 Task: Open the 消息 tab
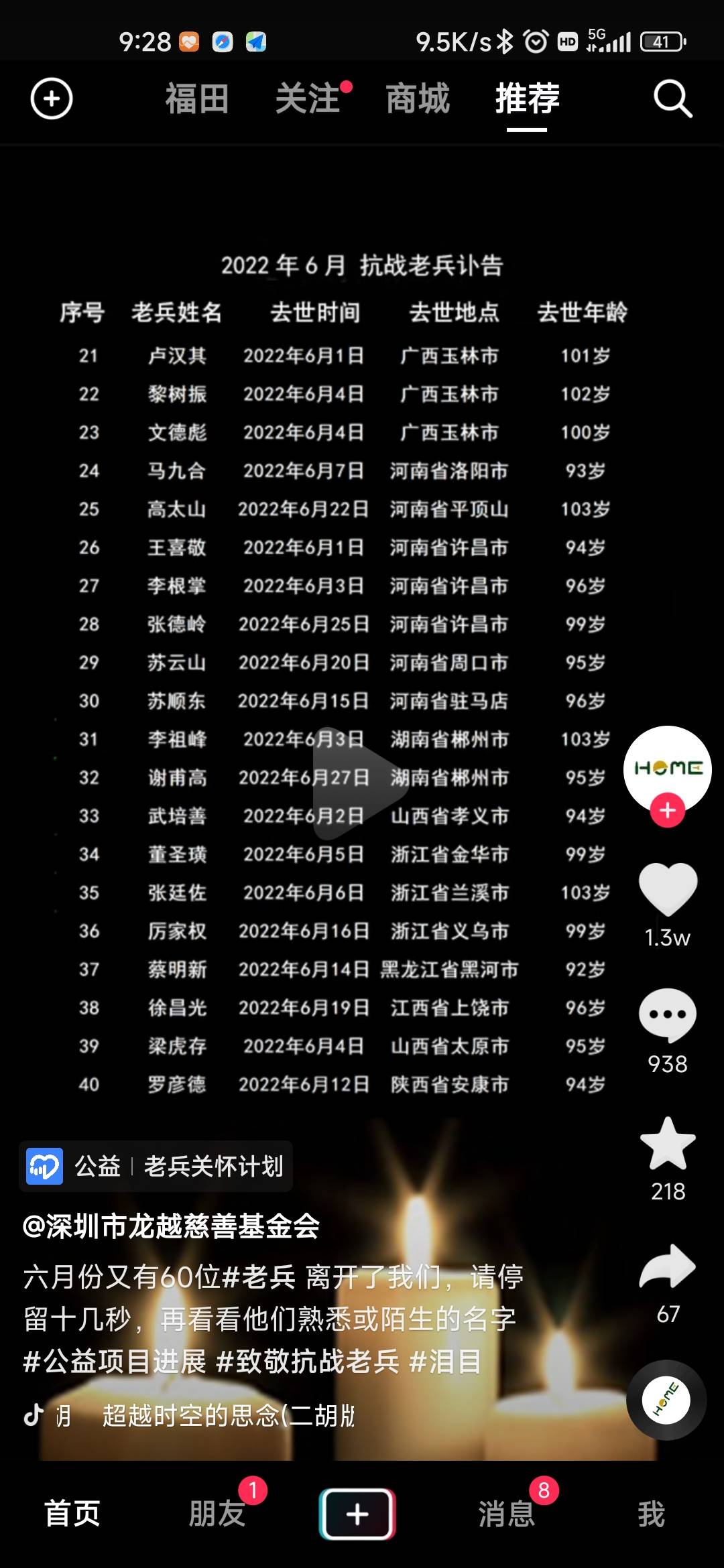(507, 1513)
